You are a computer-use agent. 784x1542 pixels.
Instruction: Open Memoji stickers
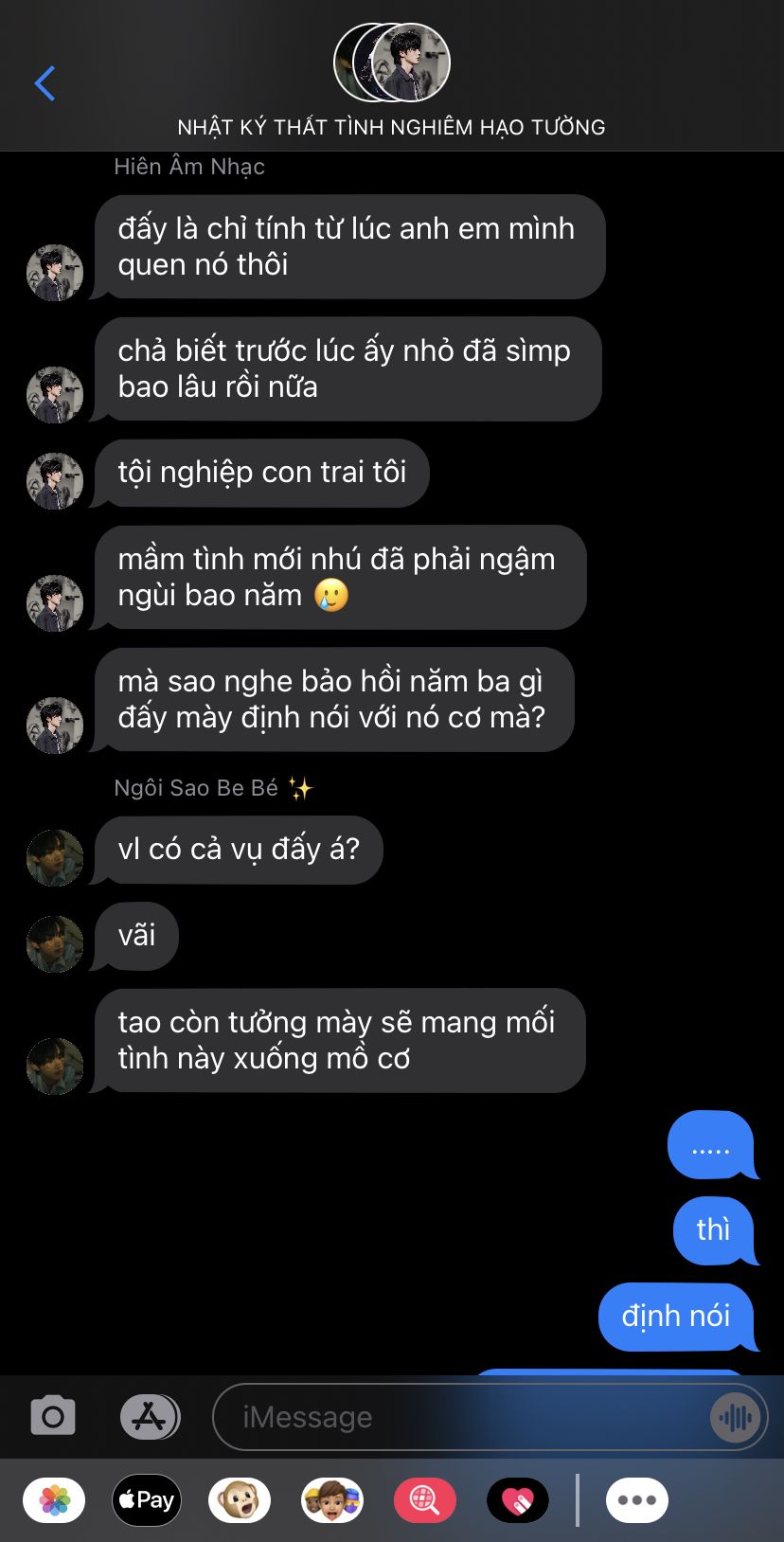click(x=332, y=1500)
